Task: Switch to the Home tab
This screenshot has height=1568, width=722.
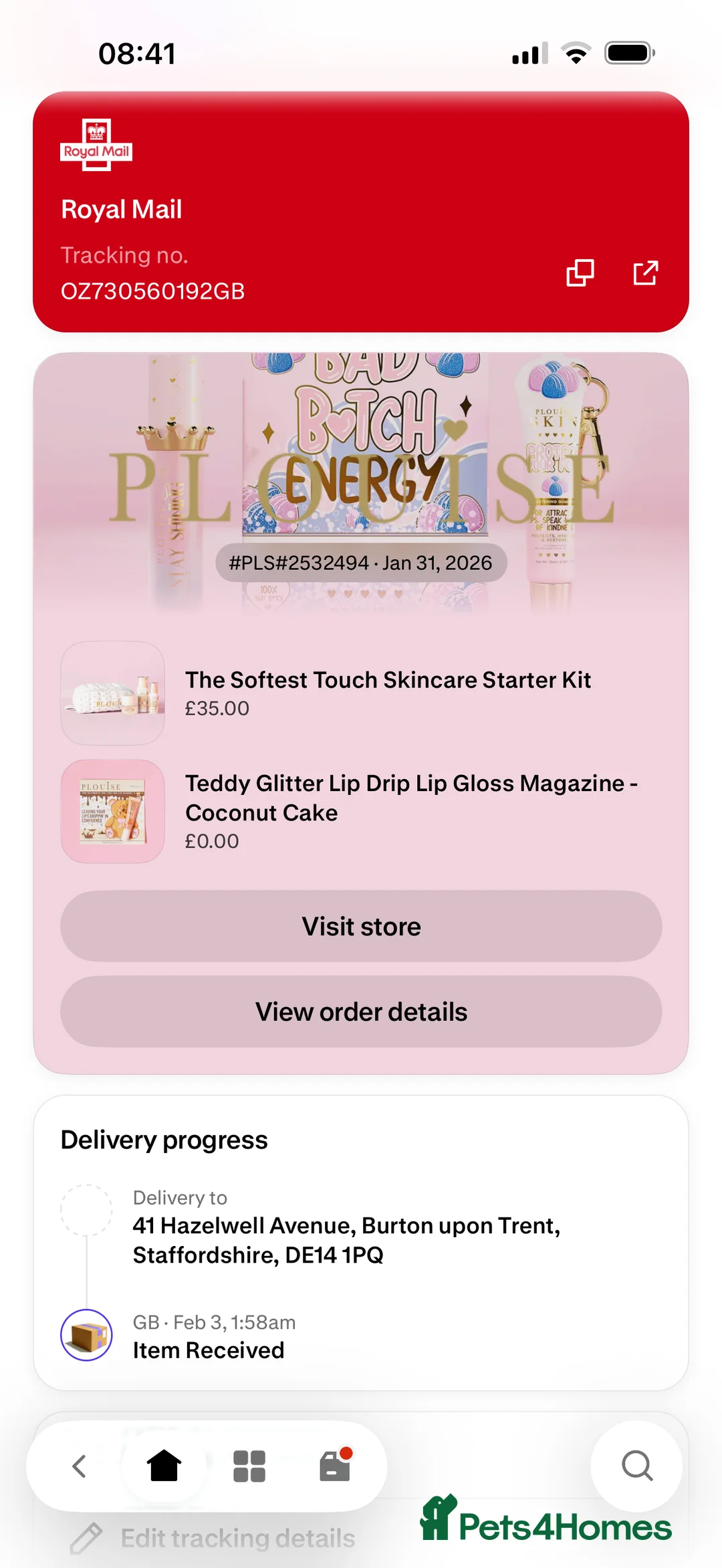Action: (x=164, y=1466)
